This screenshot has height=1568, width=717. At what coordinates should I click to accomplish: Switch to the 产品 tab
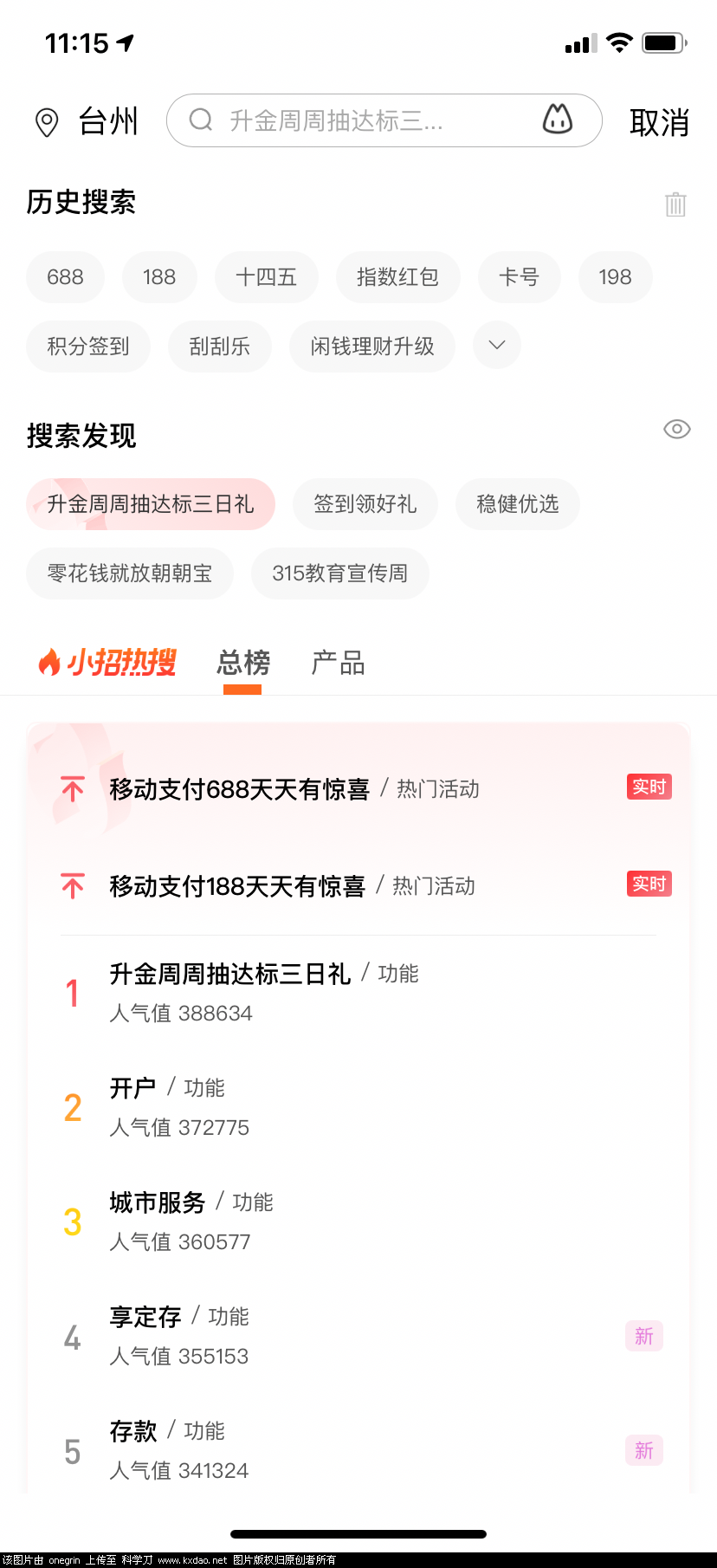coord(338,664)
